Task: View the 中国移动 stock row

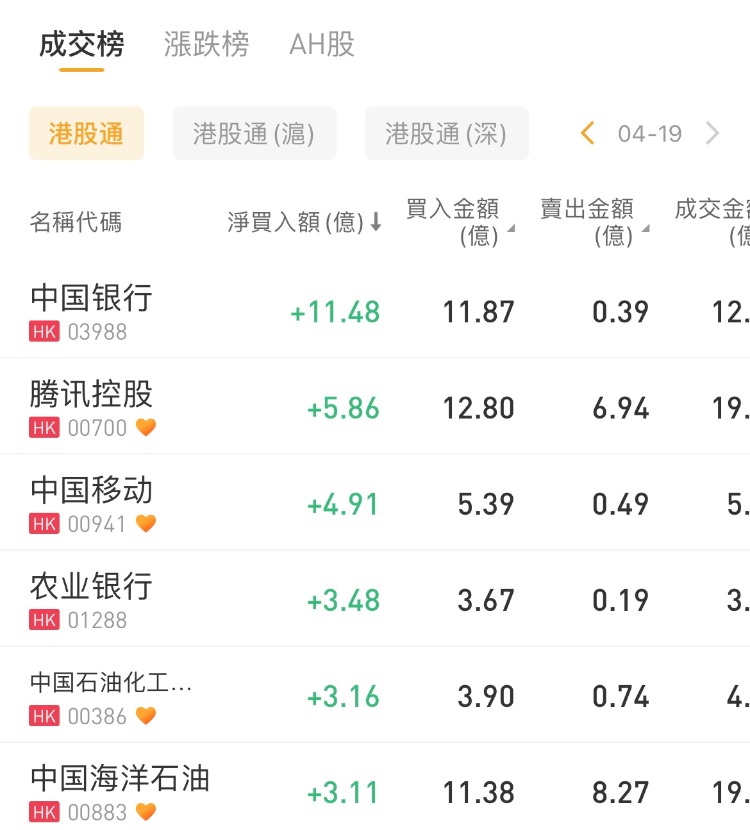Action: click(91, 502)
